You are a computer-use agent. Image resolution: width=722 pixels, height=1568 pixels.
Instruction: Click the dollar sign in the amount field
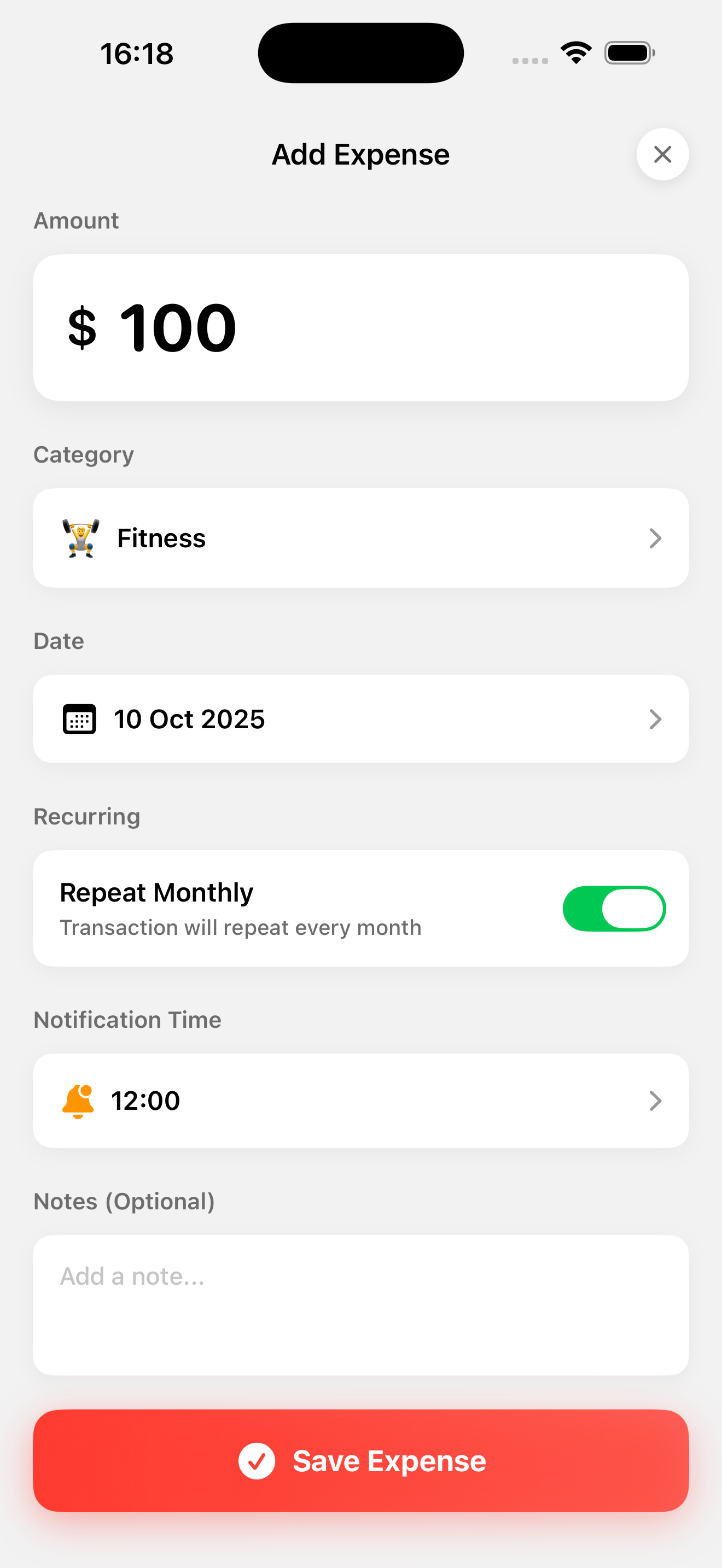83,327
